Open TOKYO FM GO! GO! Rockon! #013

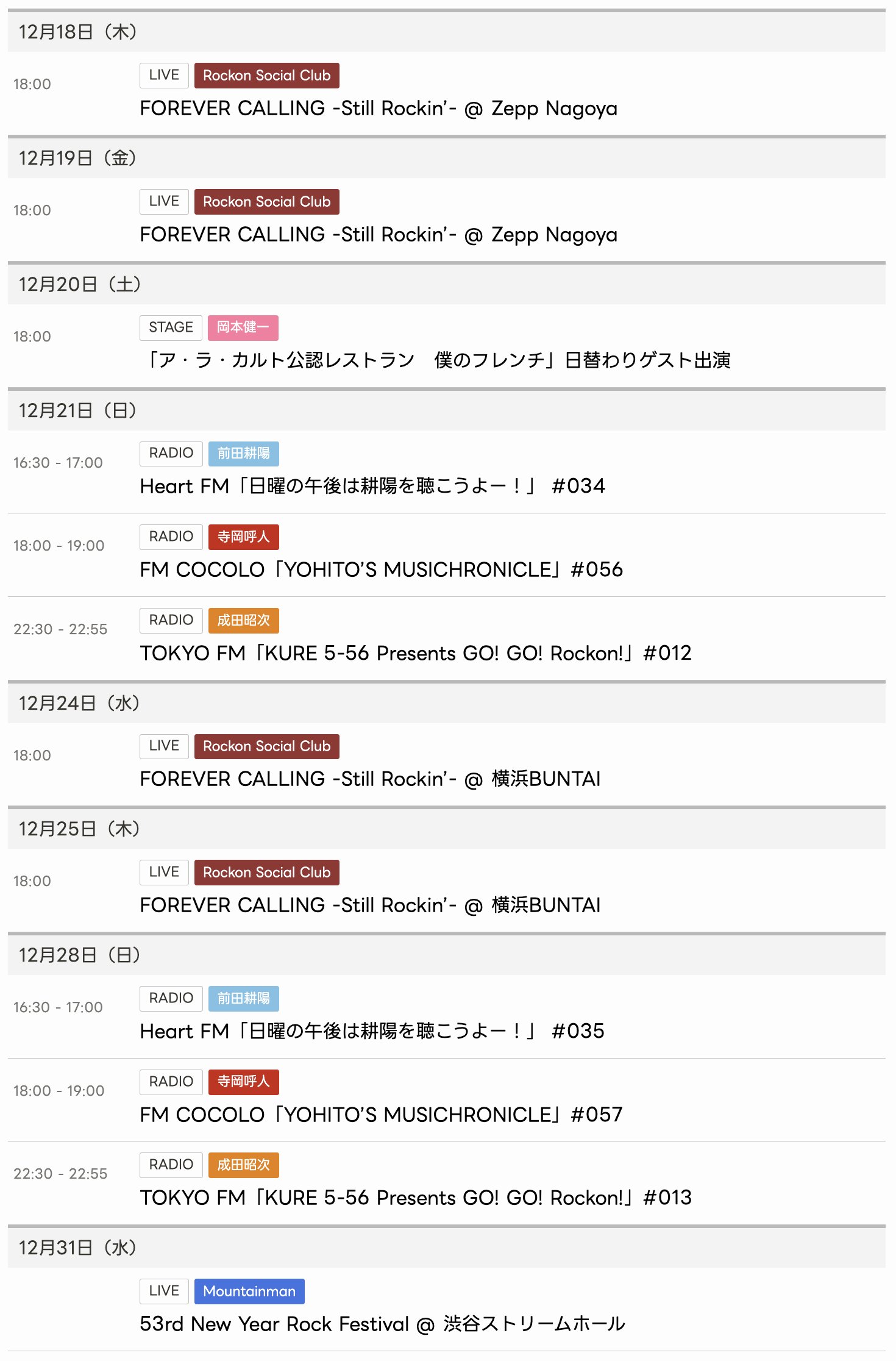pyautogui.click(x=415, y=1198)
